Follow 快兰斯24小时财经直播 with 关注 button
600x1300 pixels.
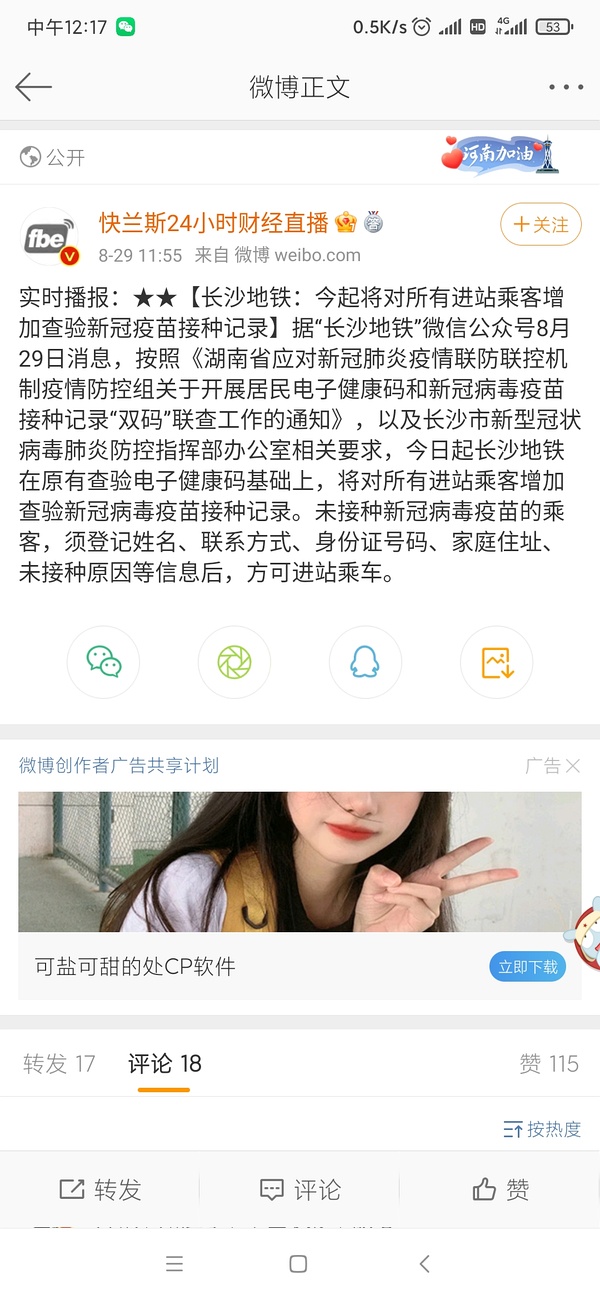coord(540,225)
